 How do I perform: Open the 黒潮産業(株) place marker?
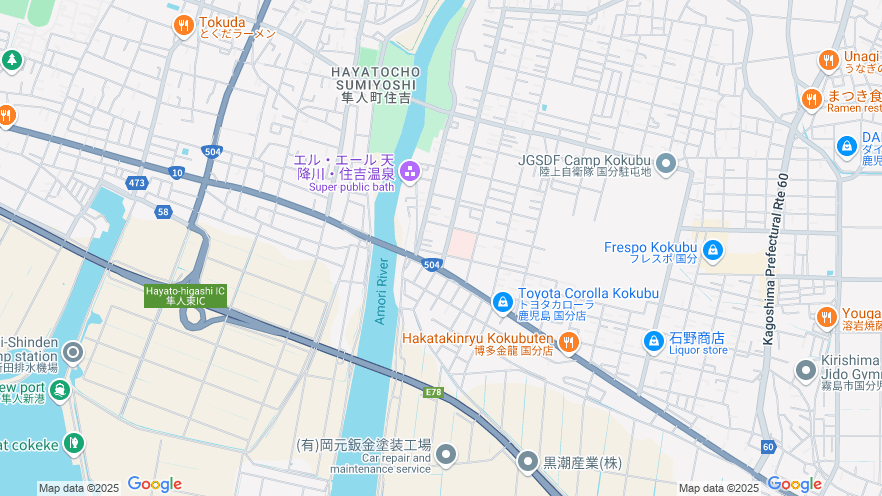tap(528, 462)
